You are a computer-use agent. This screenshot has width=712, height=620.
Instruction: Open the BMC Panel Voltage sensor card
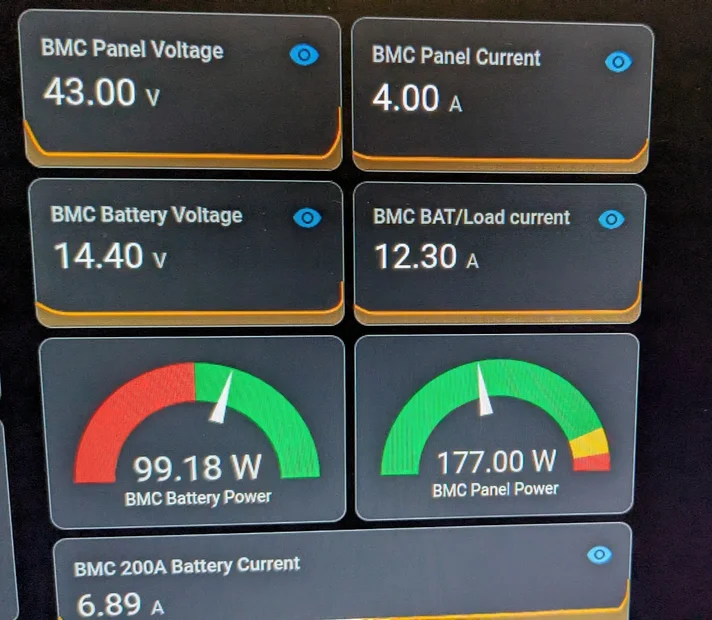180,90
